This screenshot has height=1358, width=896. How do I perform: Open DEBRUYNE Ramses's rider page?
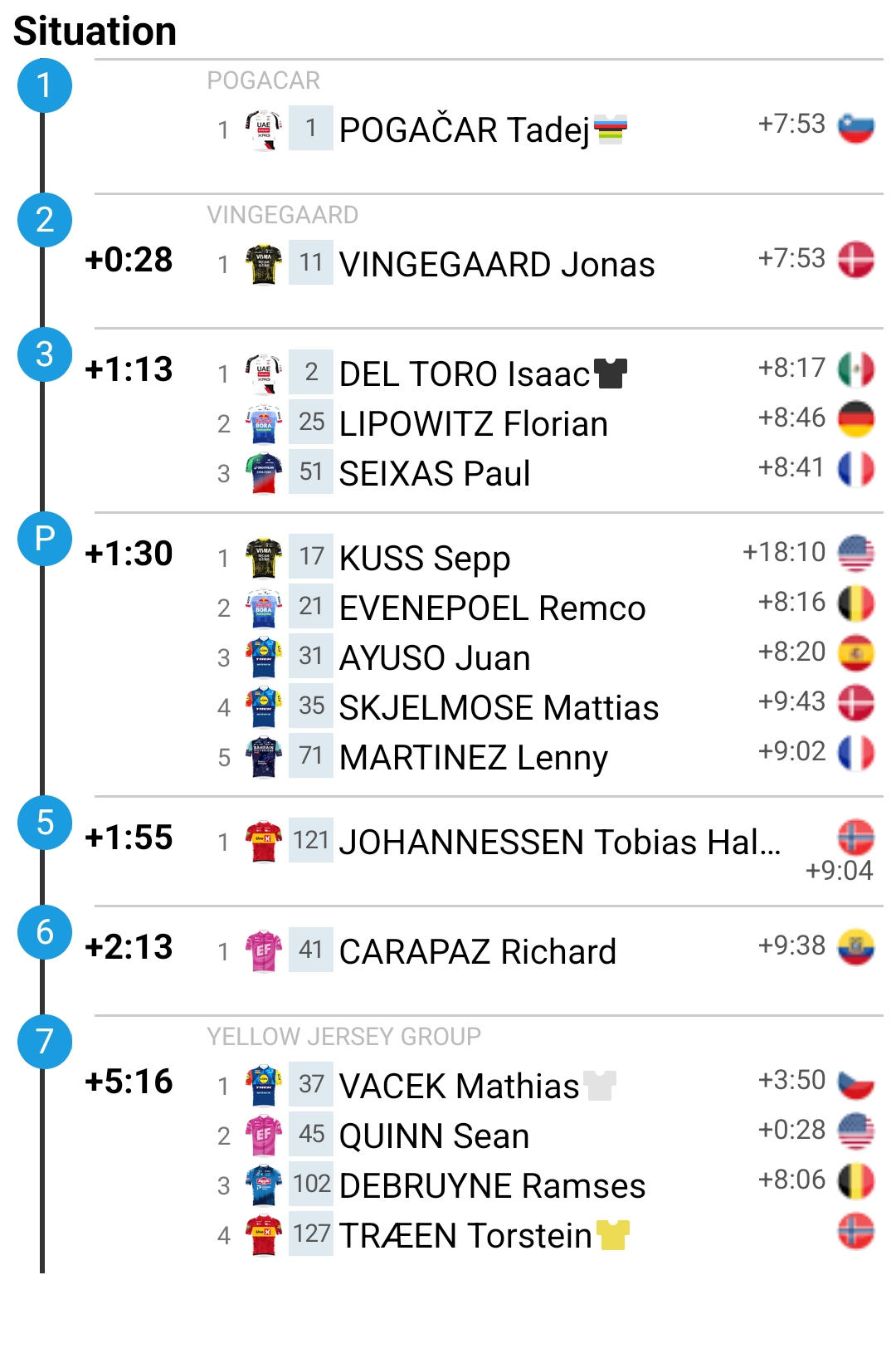[492, 1185]
